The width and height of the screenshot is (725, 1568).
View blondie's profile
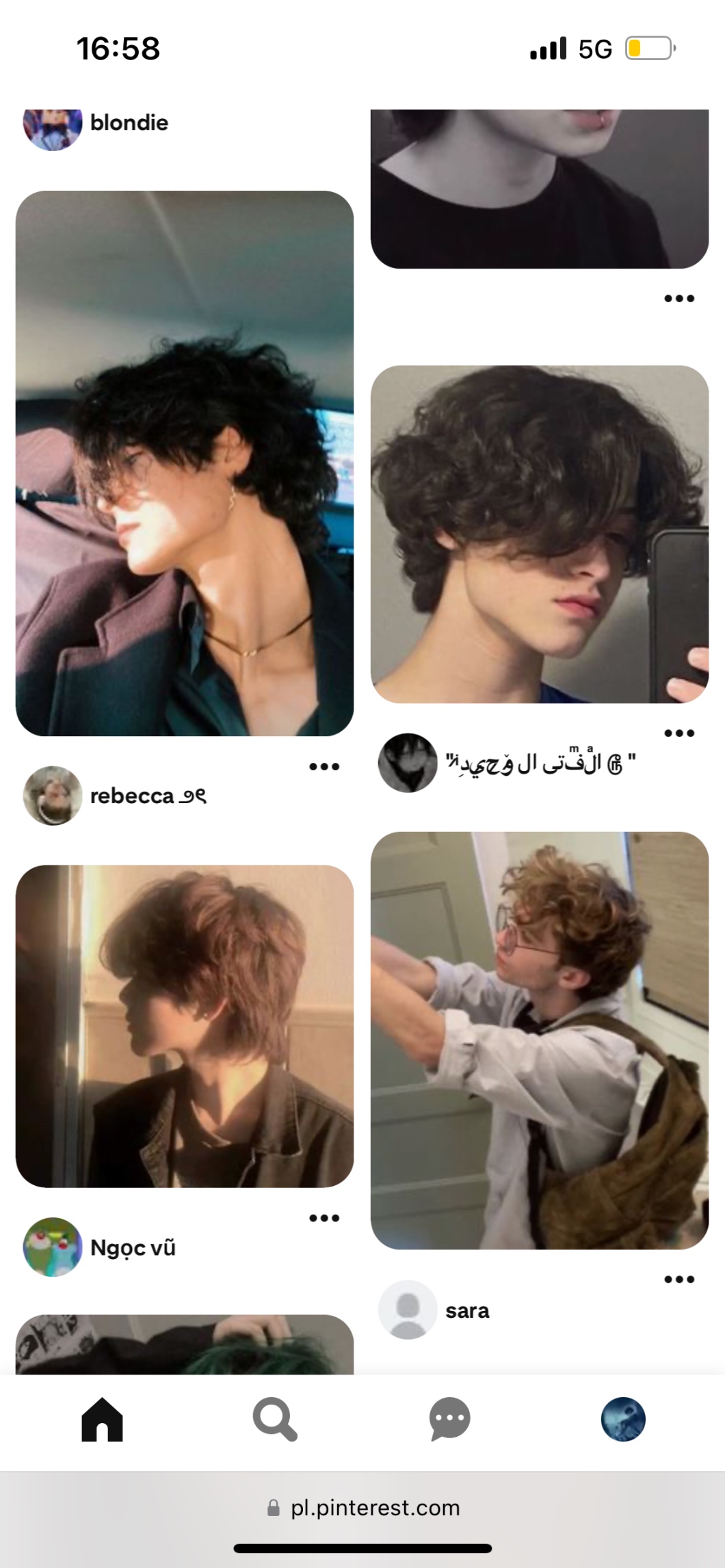pyautogui.click(x=129, y=123)
